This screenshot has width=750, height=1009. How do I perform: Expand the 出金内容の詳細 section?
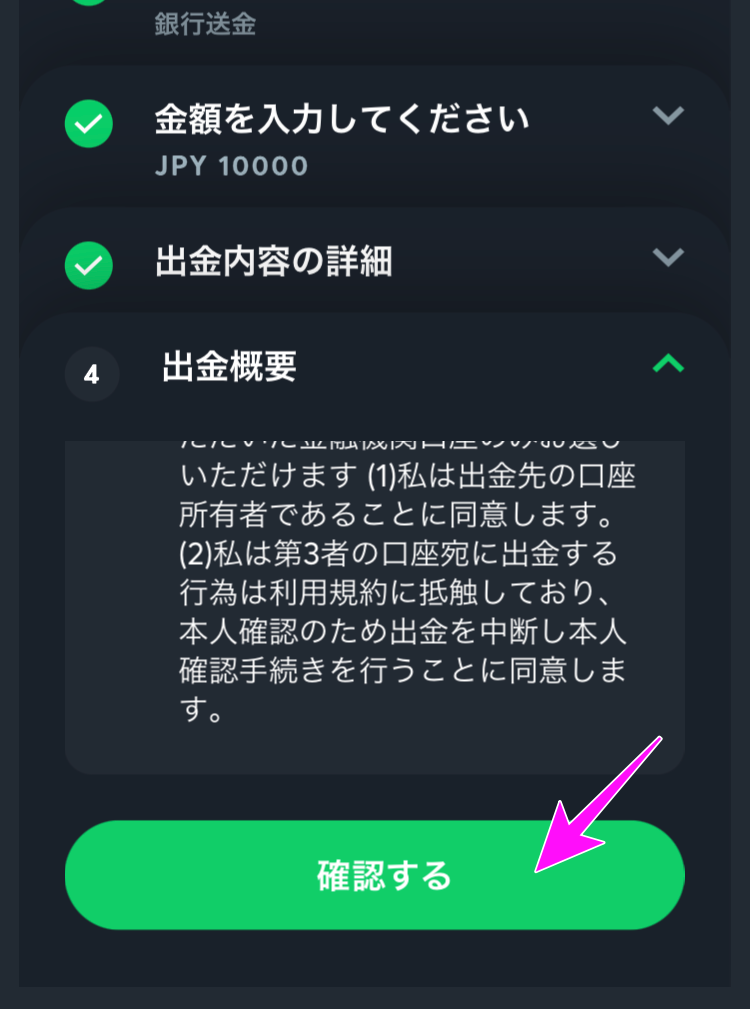click(x=667, y=258)
